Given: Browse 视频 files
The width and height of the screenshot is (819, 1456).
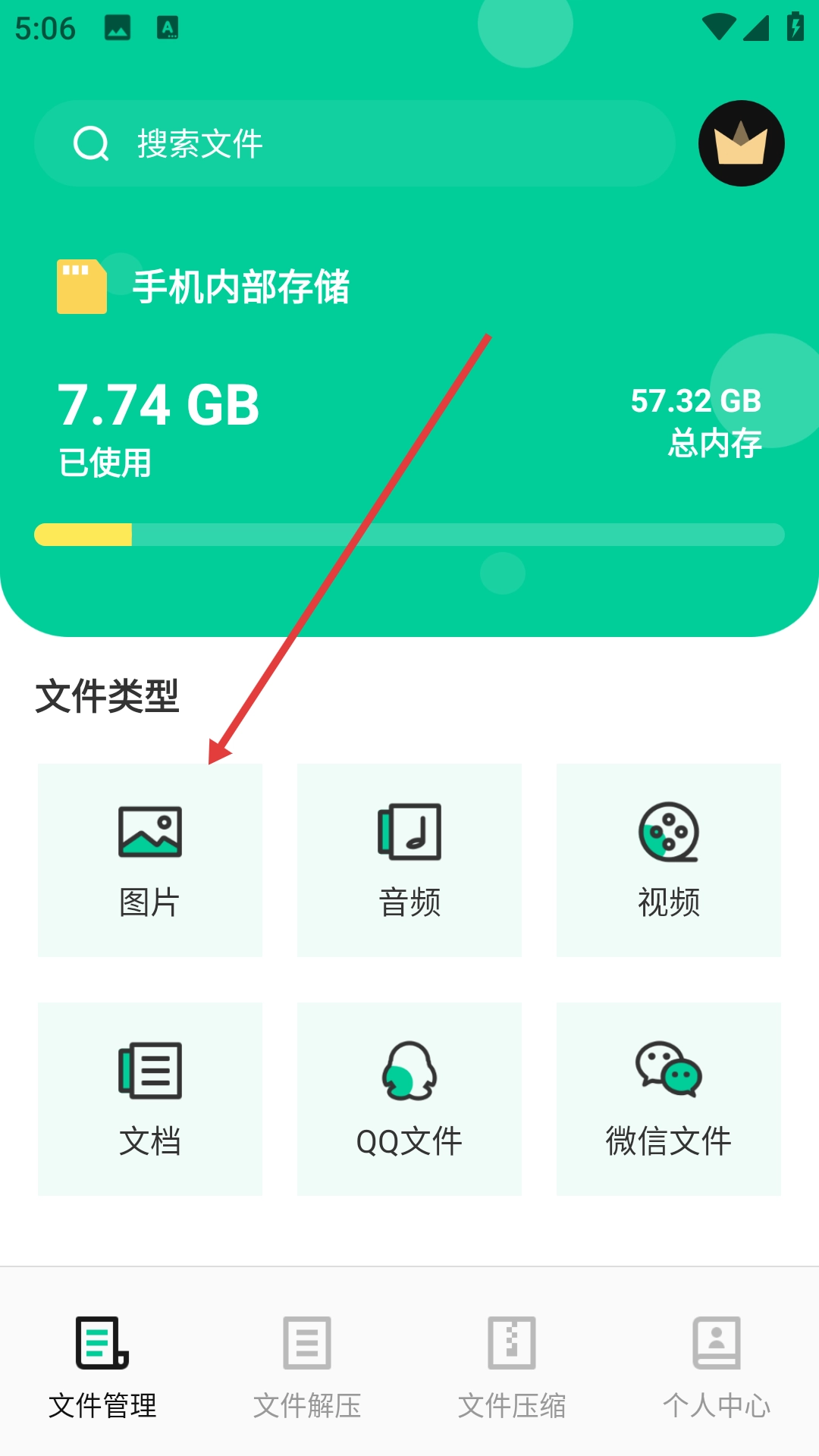Looking at the screenshot, I should point(668,860).
